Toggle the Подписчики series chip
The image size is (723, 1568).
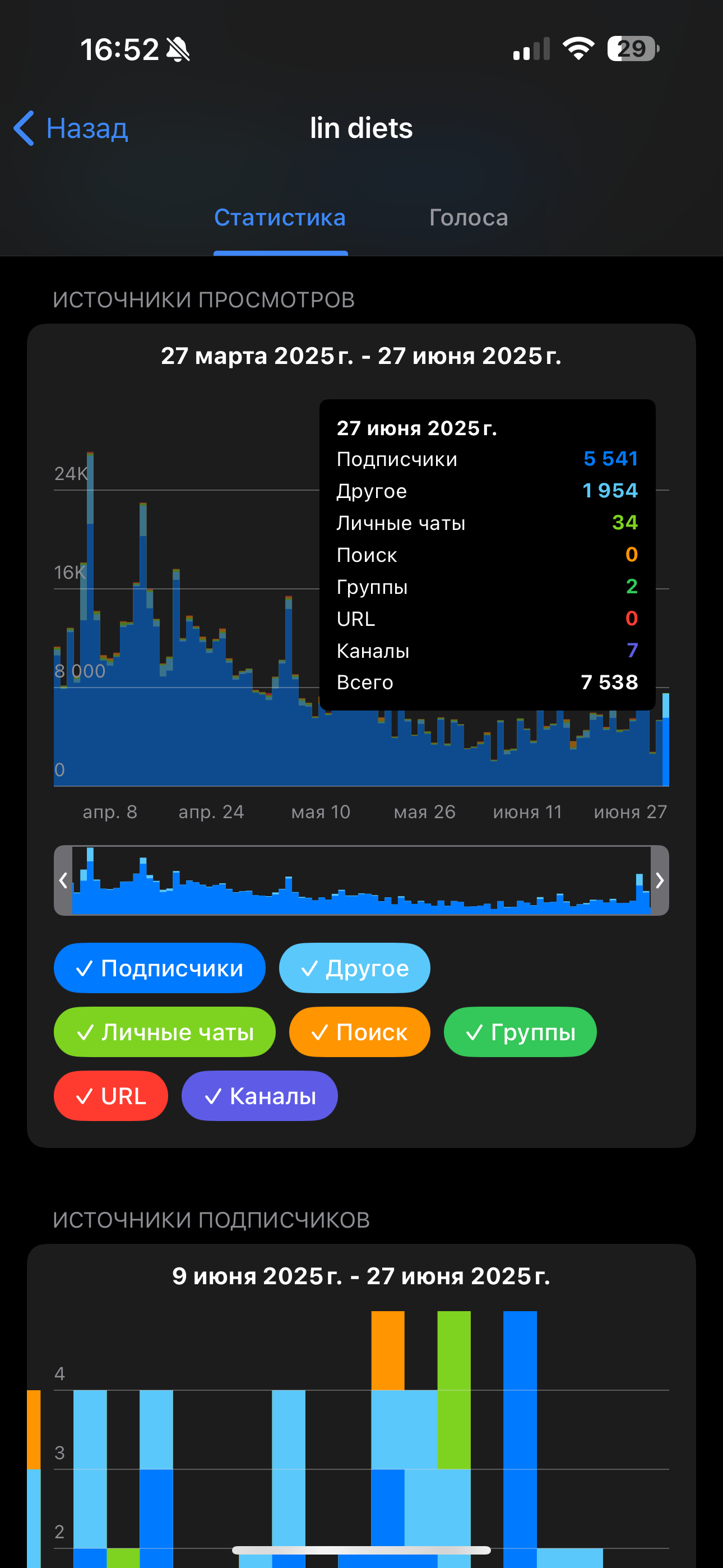[159, 968]
